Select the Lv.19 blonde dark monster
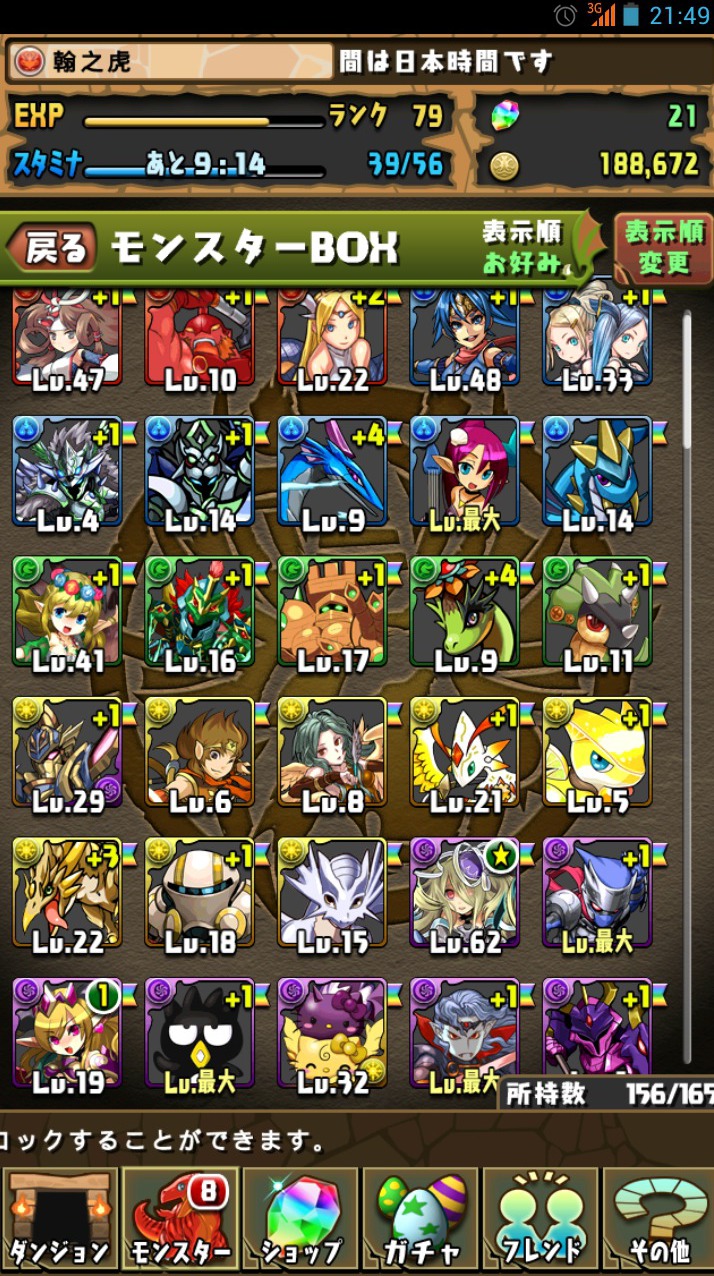 (x=67, y=1035)
